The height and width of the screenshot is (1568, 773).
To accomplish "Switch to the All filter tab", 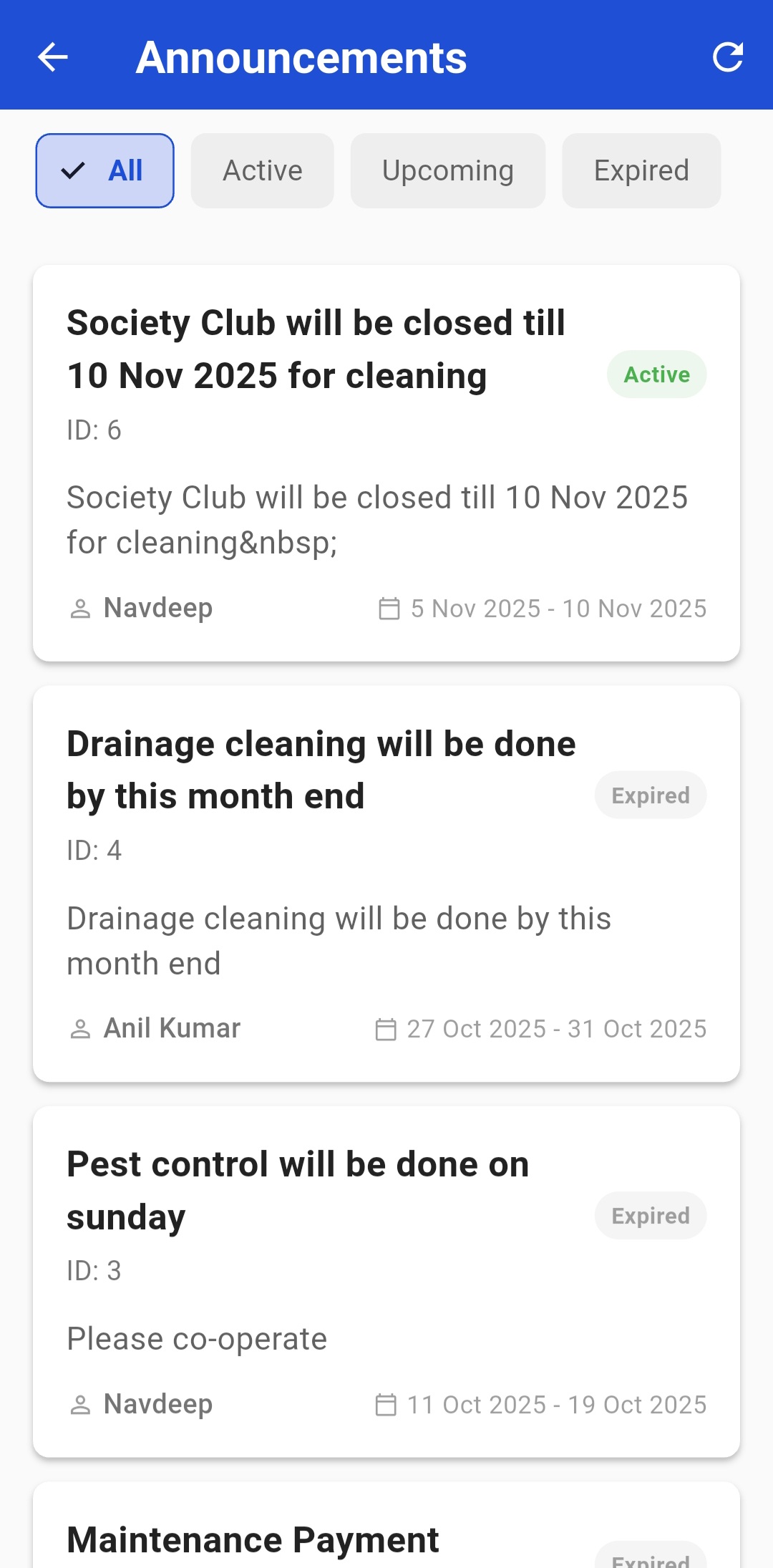I will [x=104, y=170].
